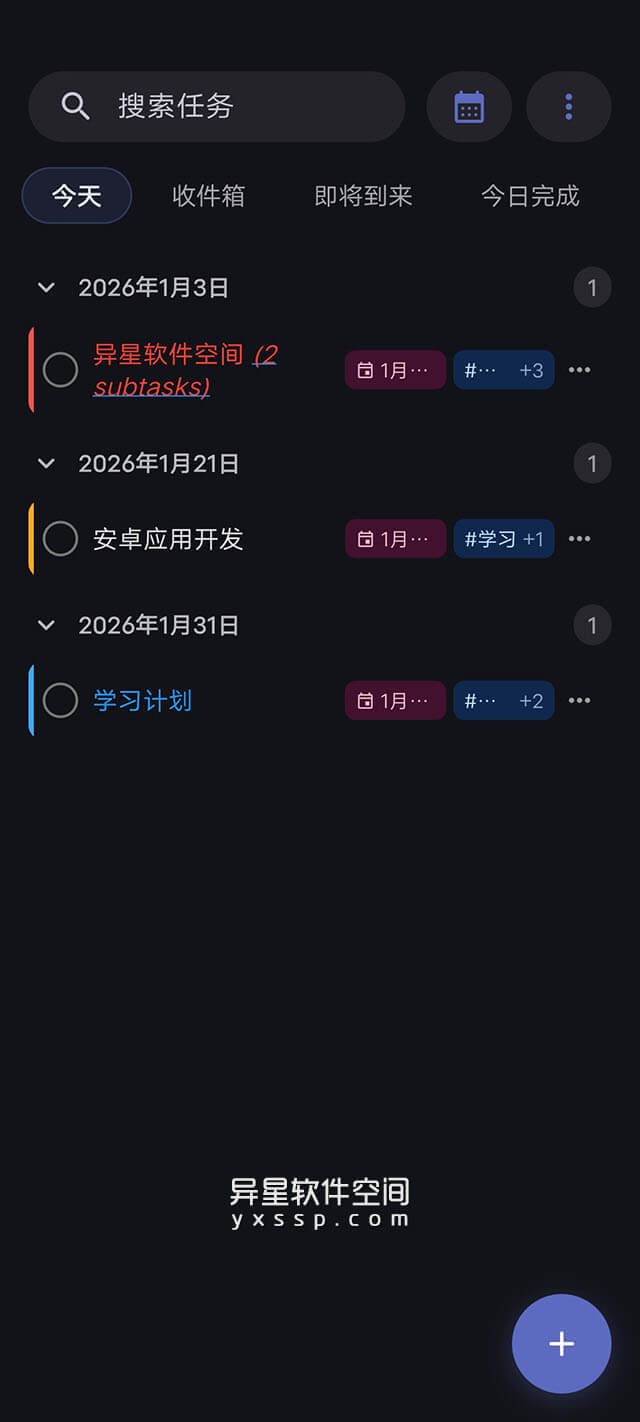This screenshot has width=640, height=1422.
Task: Tap the 搜索任务 search field
Action: point(215,106)
